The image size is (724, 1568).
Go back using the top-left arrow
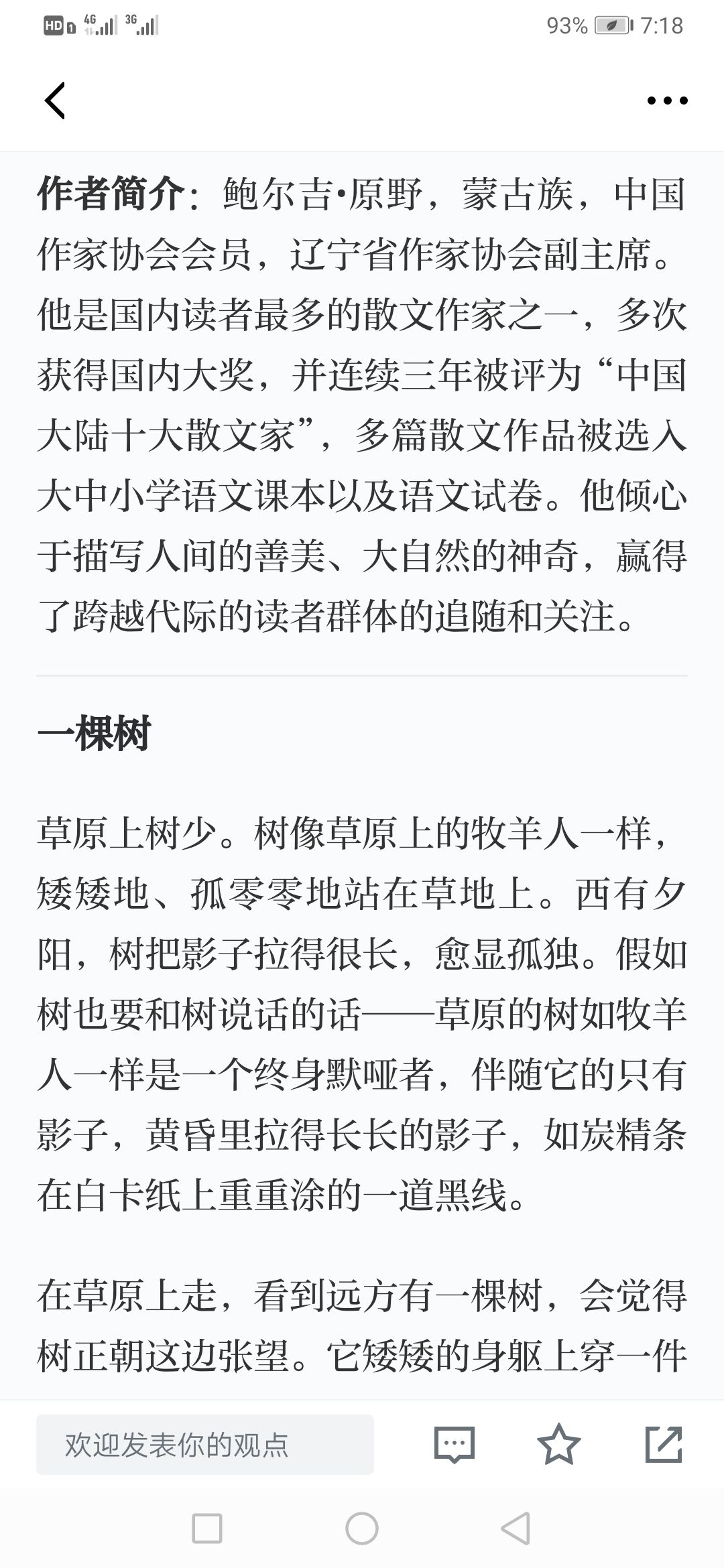[x=55, y=101]
